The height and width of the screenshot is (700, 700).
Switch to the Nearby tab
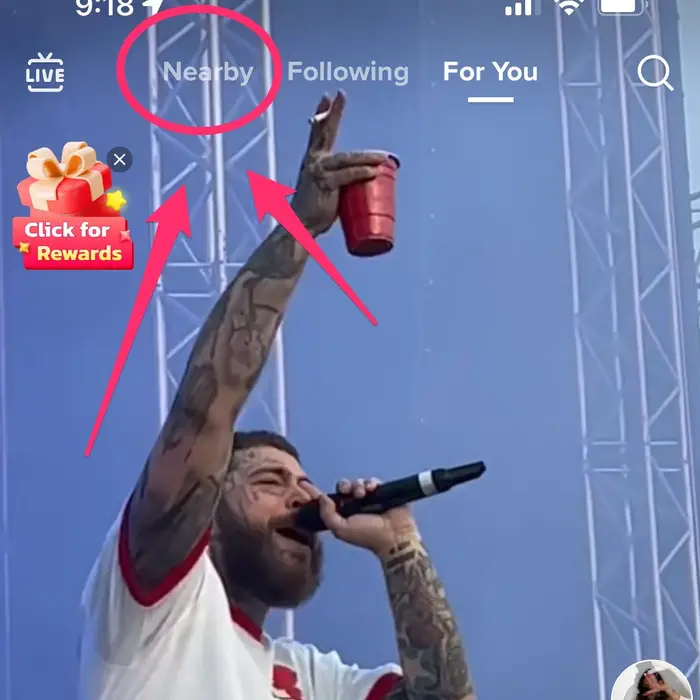click(x=208, y=72)
